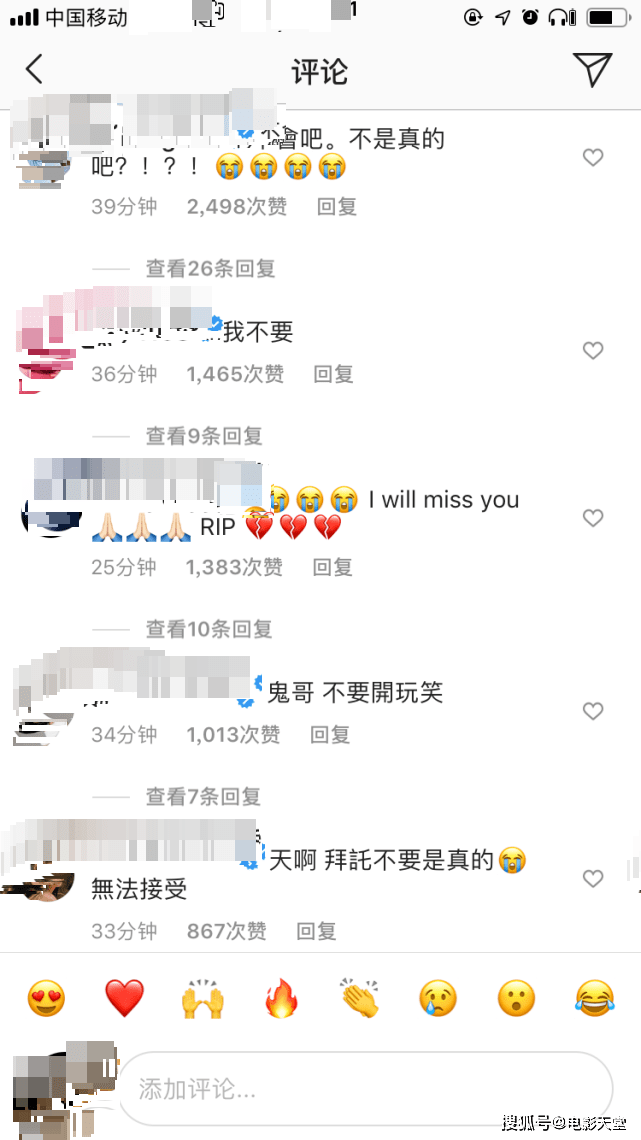Like the 'I will miss you' comment
This screenshot has height=1140, width=641.
593,518
